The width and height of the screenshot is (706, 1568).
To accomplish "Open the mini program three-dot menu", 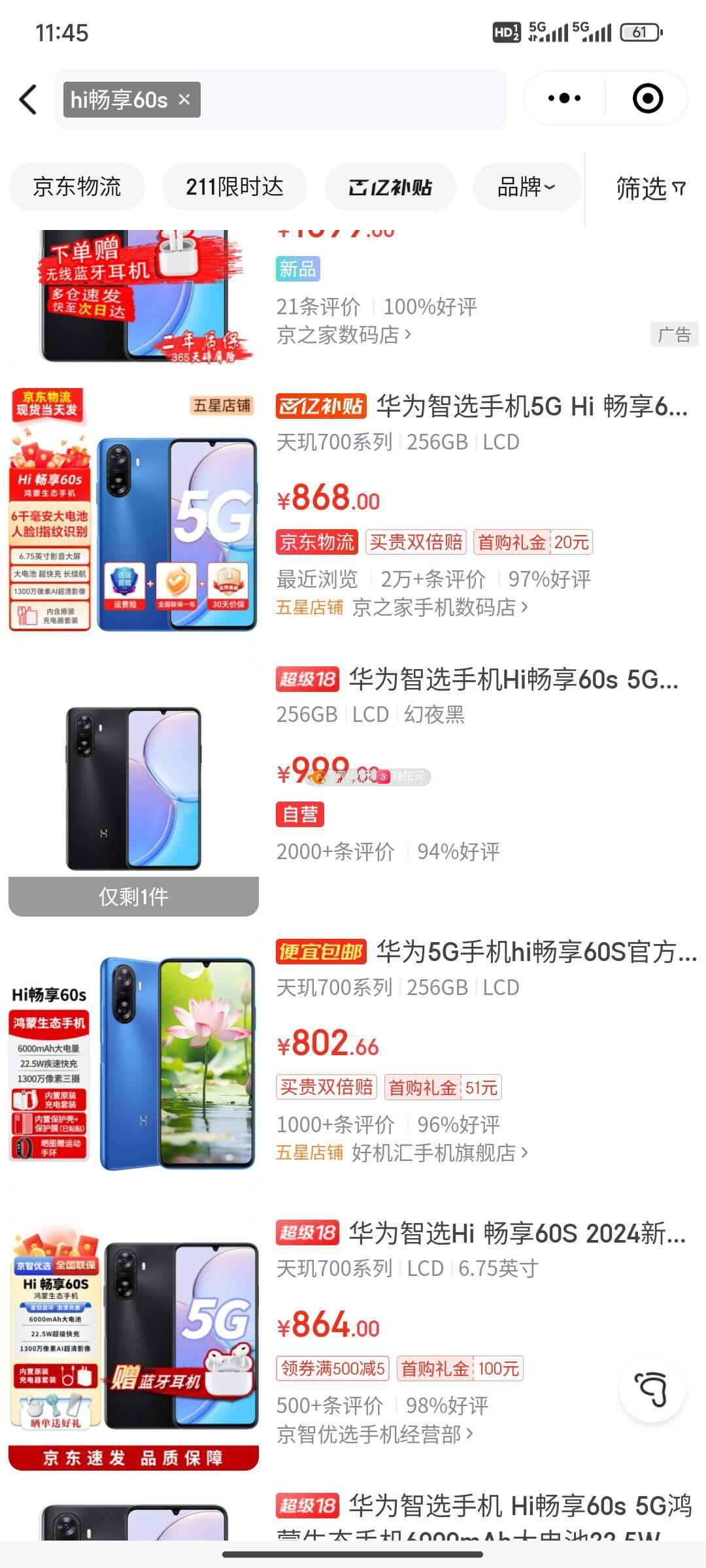I will pos(564,98).
